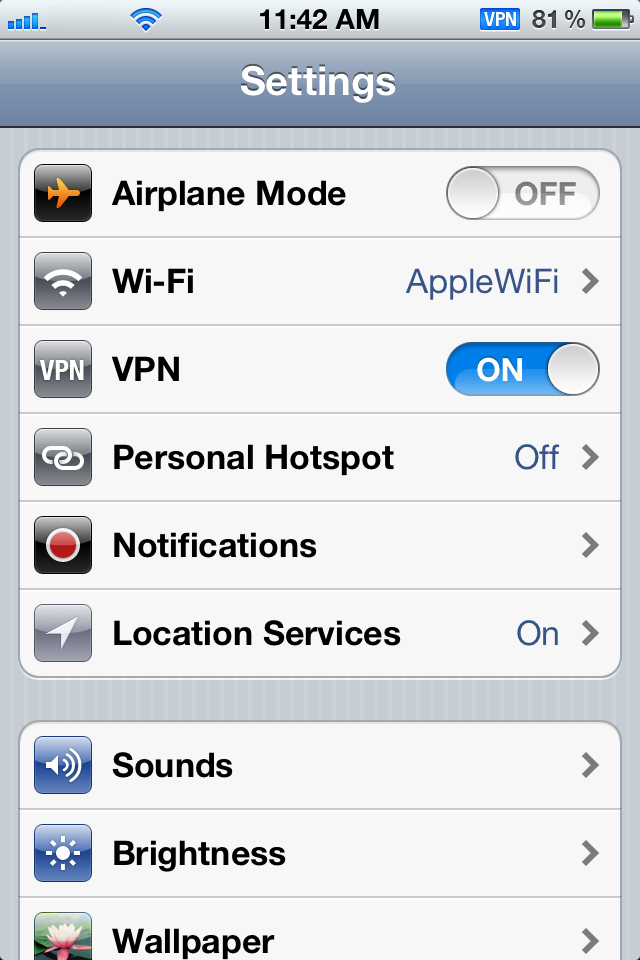
Task: Open Wi-Fi settings for AppleWiFi
Action: coord(320,282)
